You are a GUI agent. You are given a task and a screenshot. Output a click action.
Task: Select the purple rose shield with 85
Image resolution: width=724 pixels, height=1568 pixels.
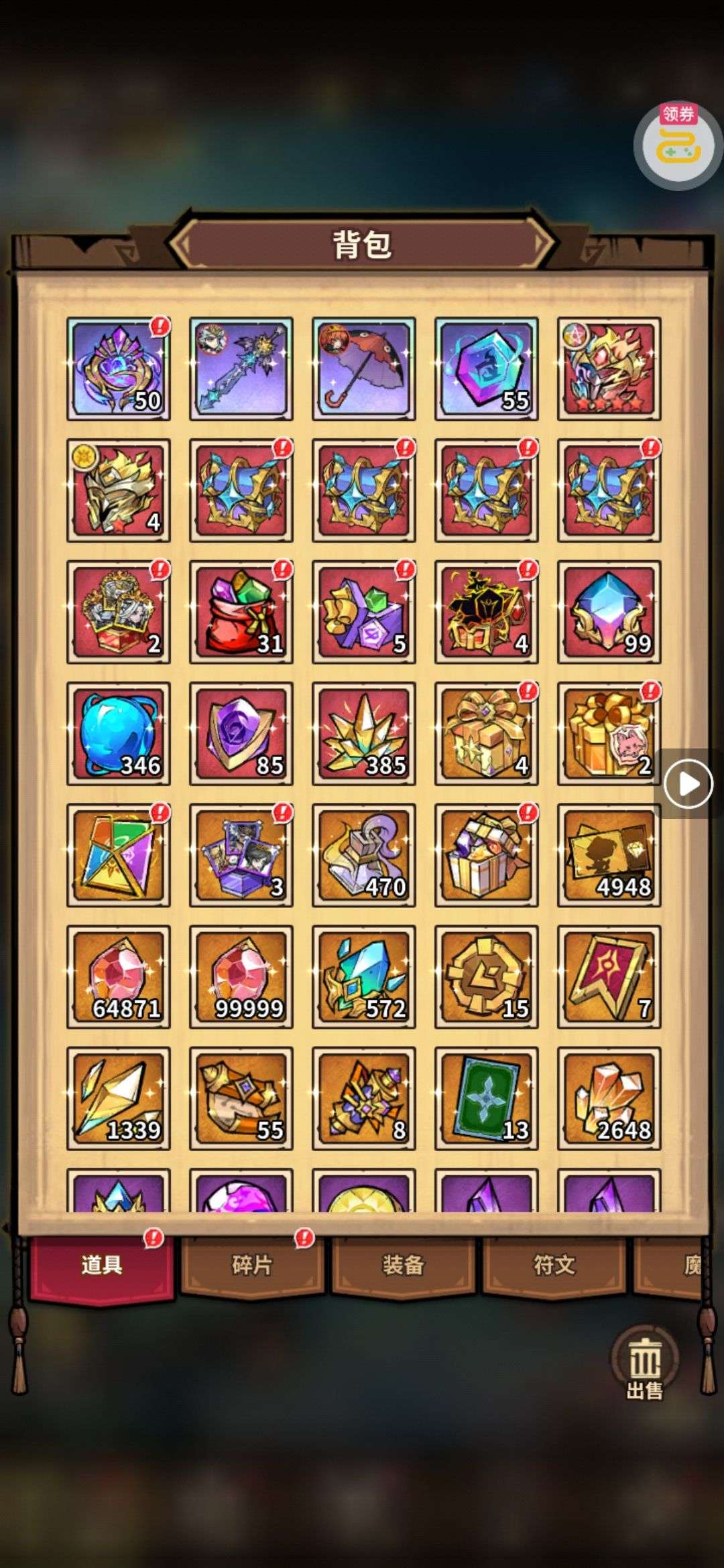coord(241,734)
